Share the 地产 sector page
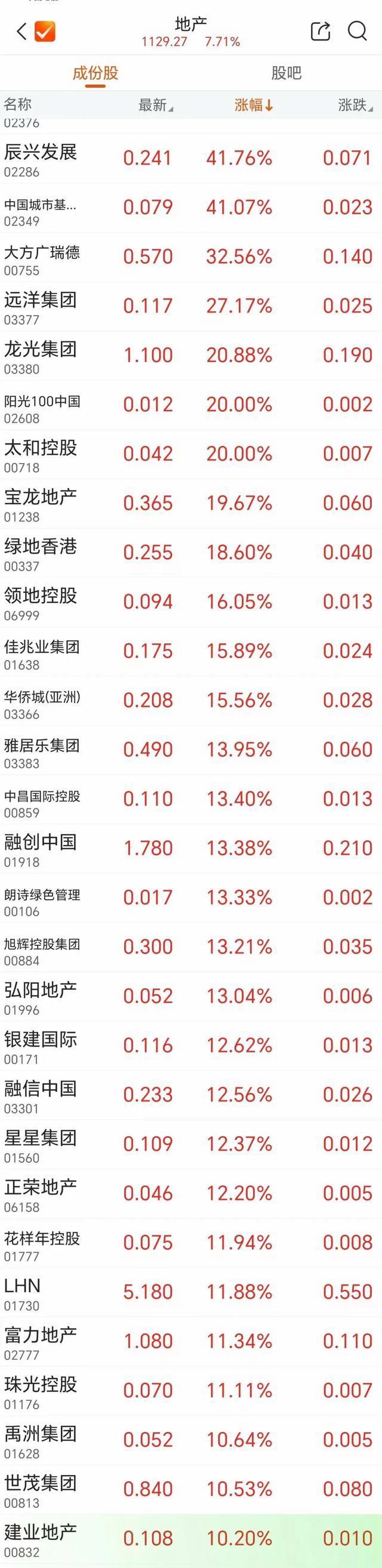 pos(320,31)
